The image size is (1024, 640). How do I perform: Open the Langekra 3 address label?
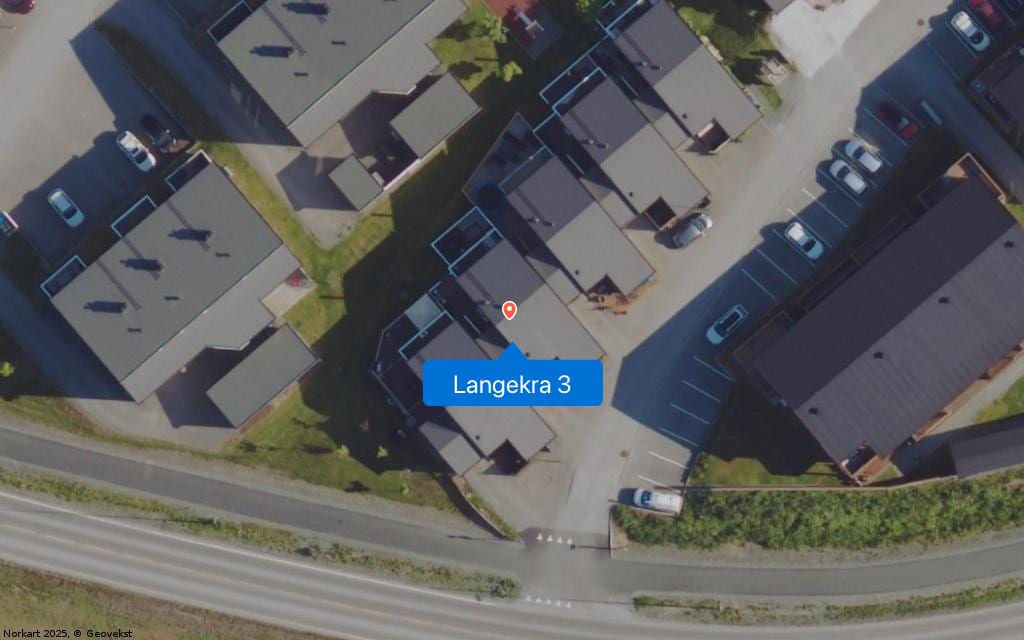pos(512,384)
